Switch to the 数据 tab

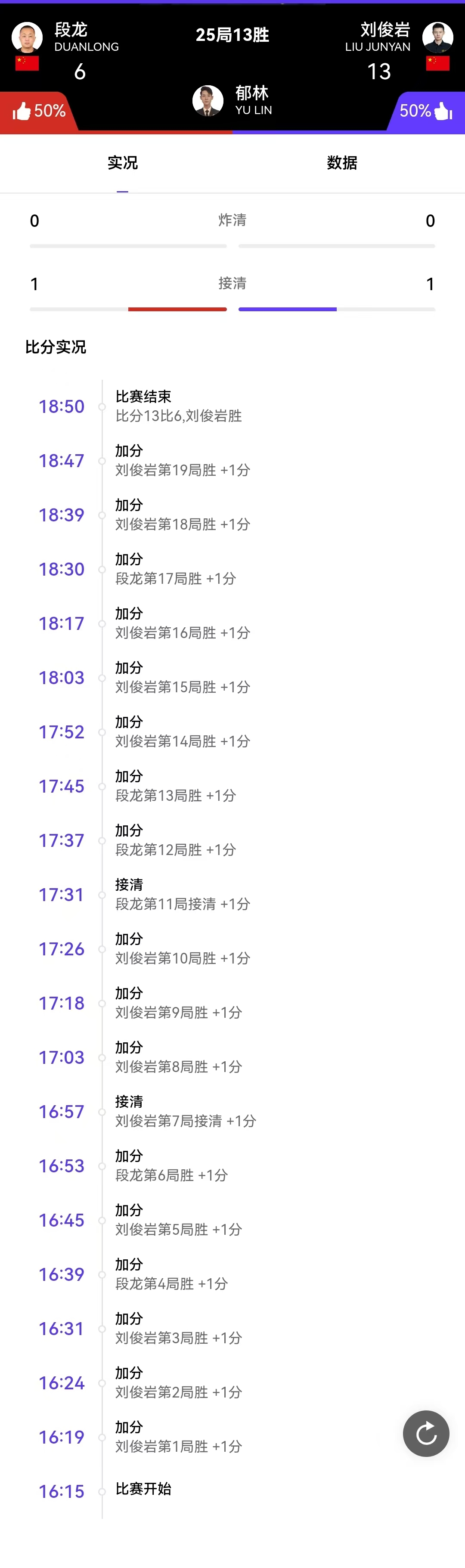coord(342,162)
